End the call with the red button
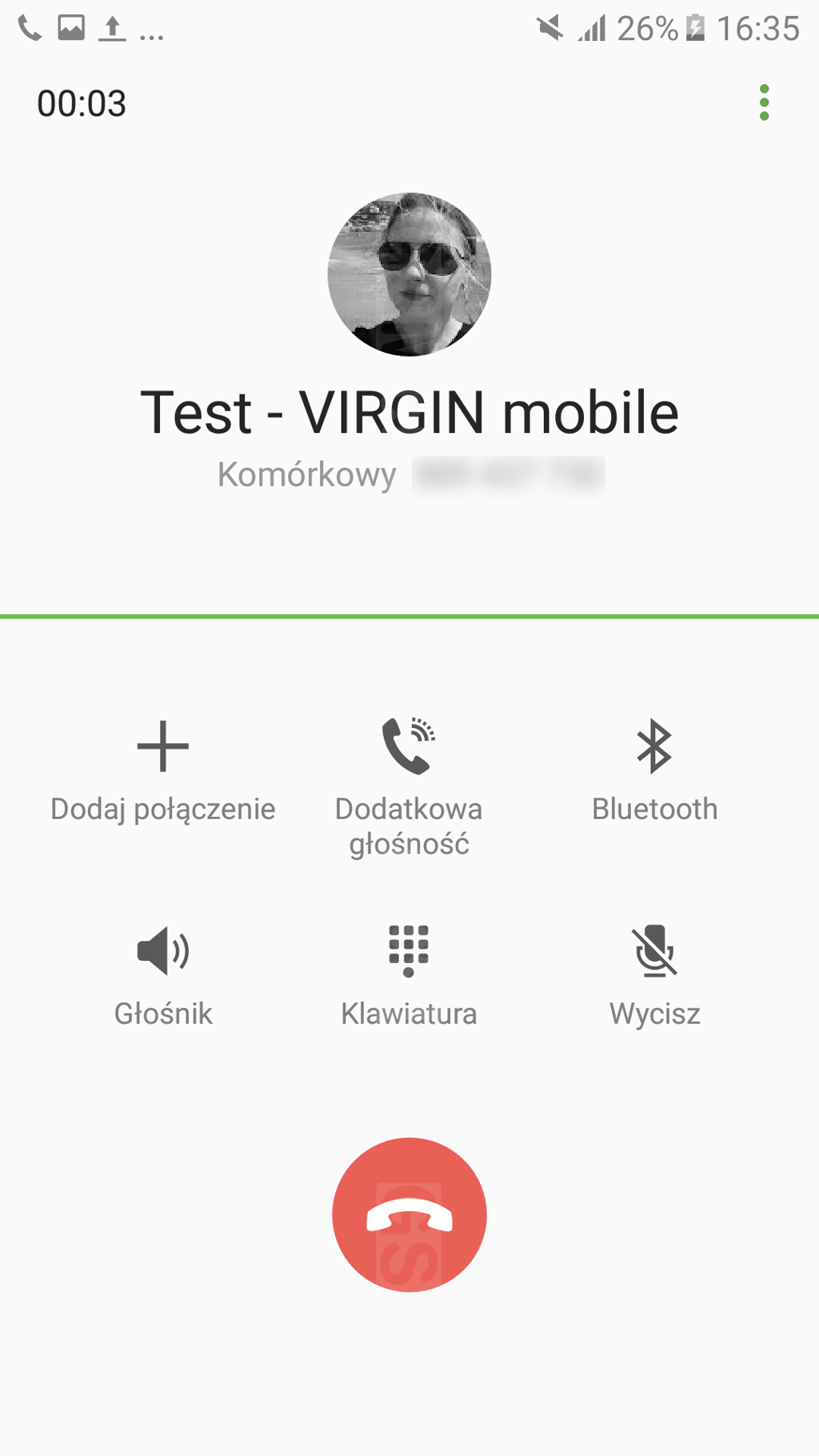Image resolution: width=819 pixels, height=1456 pixels. coord(409,1214)
